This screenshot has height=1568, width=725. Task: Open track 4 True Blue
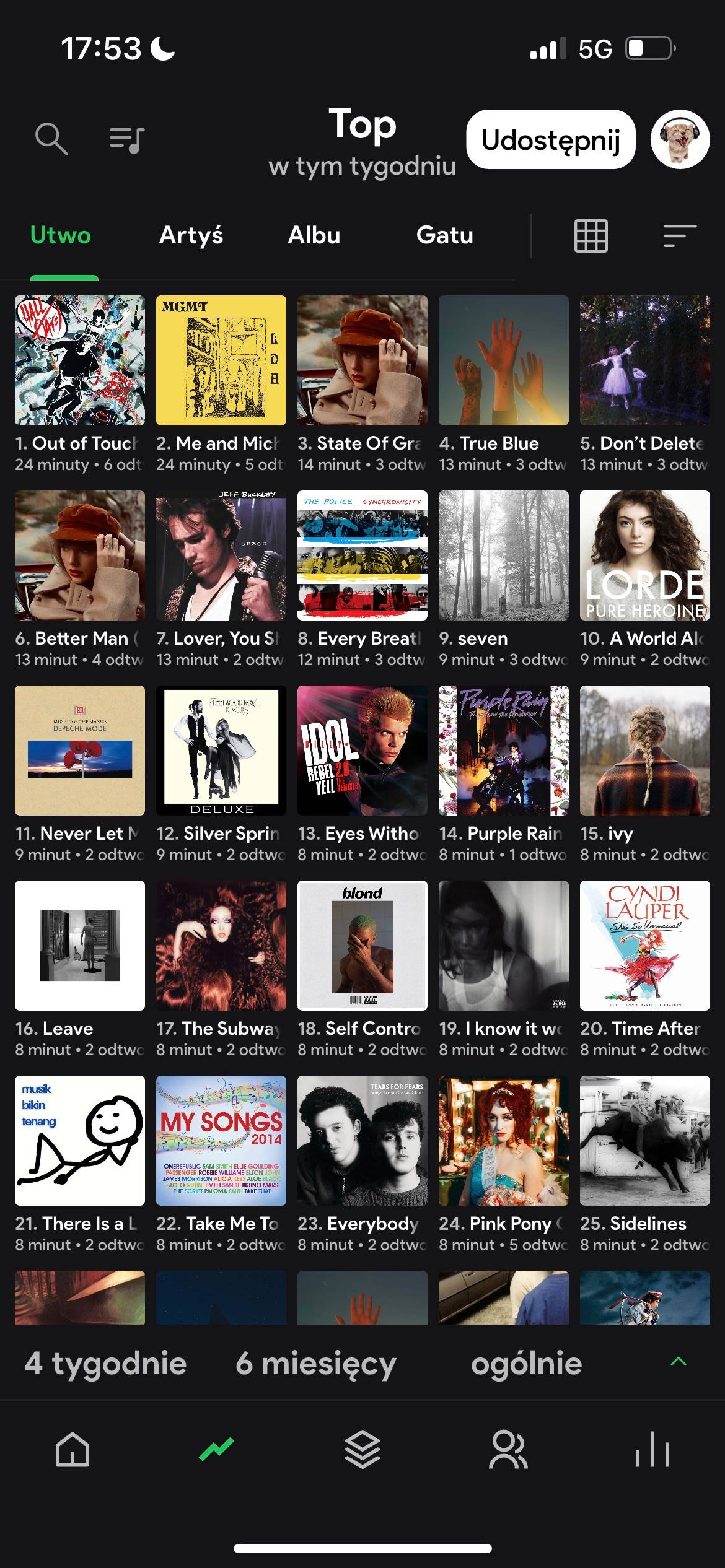point(504,385)
